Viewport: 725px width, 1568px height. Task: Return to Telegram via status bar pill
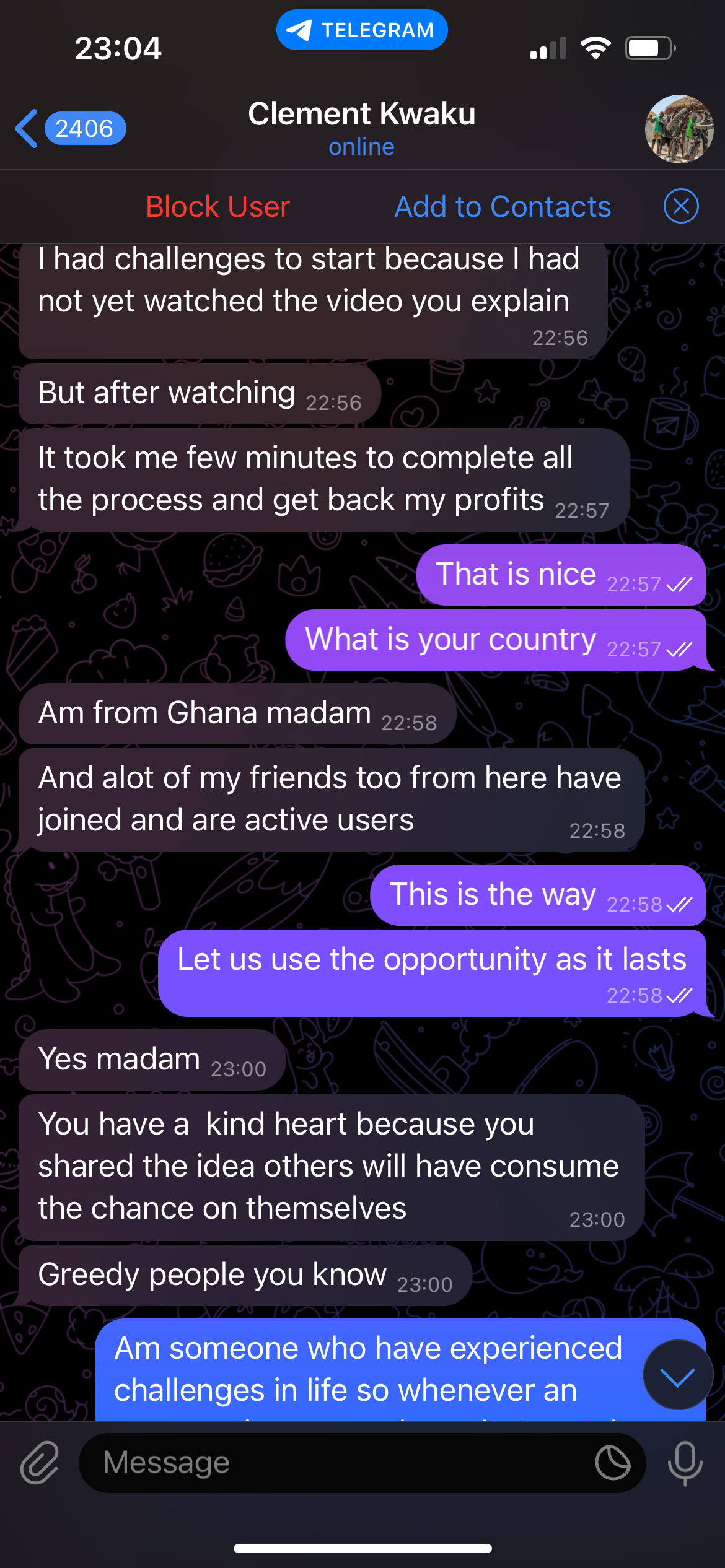point(362,30)
